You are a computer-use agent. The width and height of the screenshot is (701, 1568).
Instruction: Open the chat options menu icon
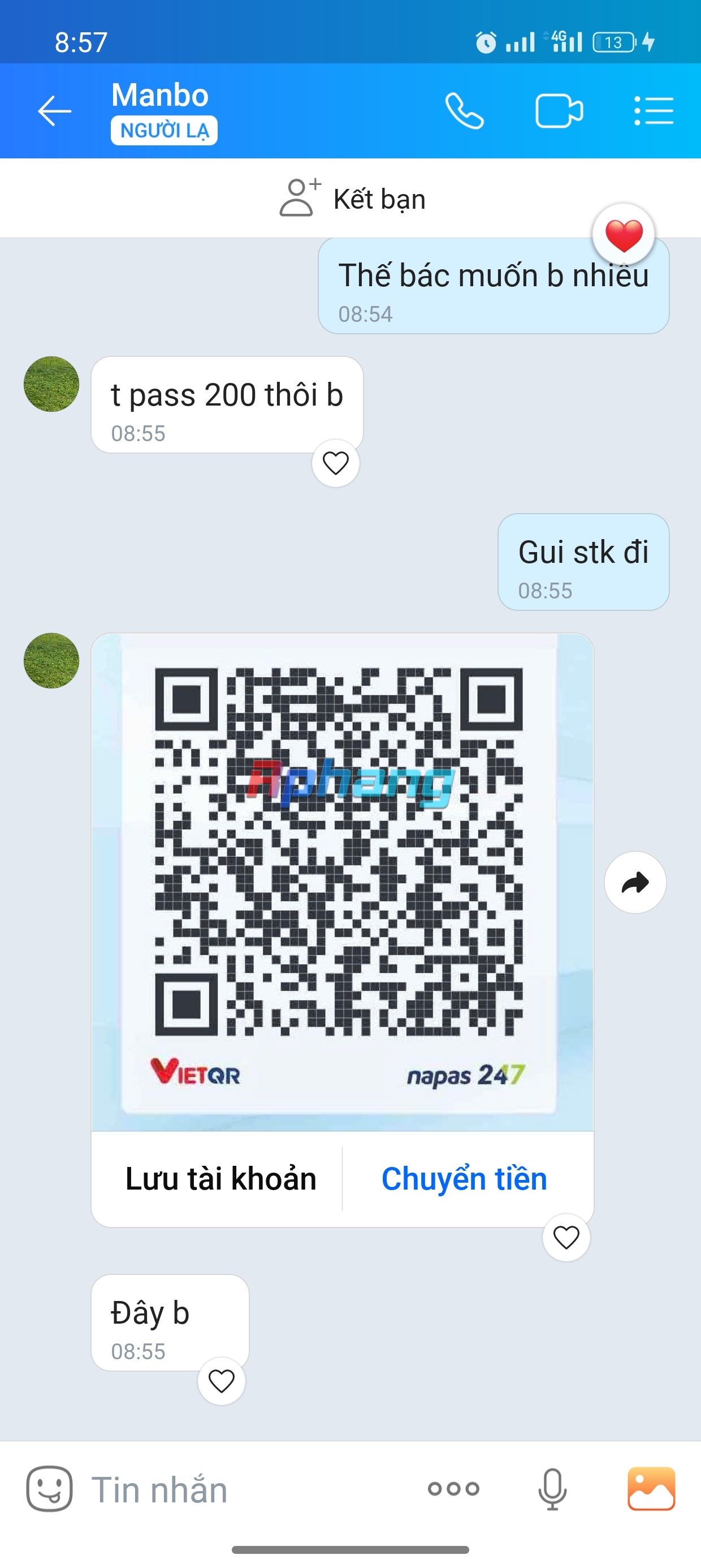pos(654,111)
